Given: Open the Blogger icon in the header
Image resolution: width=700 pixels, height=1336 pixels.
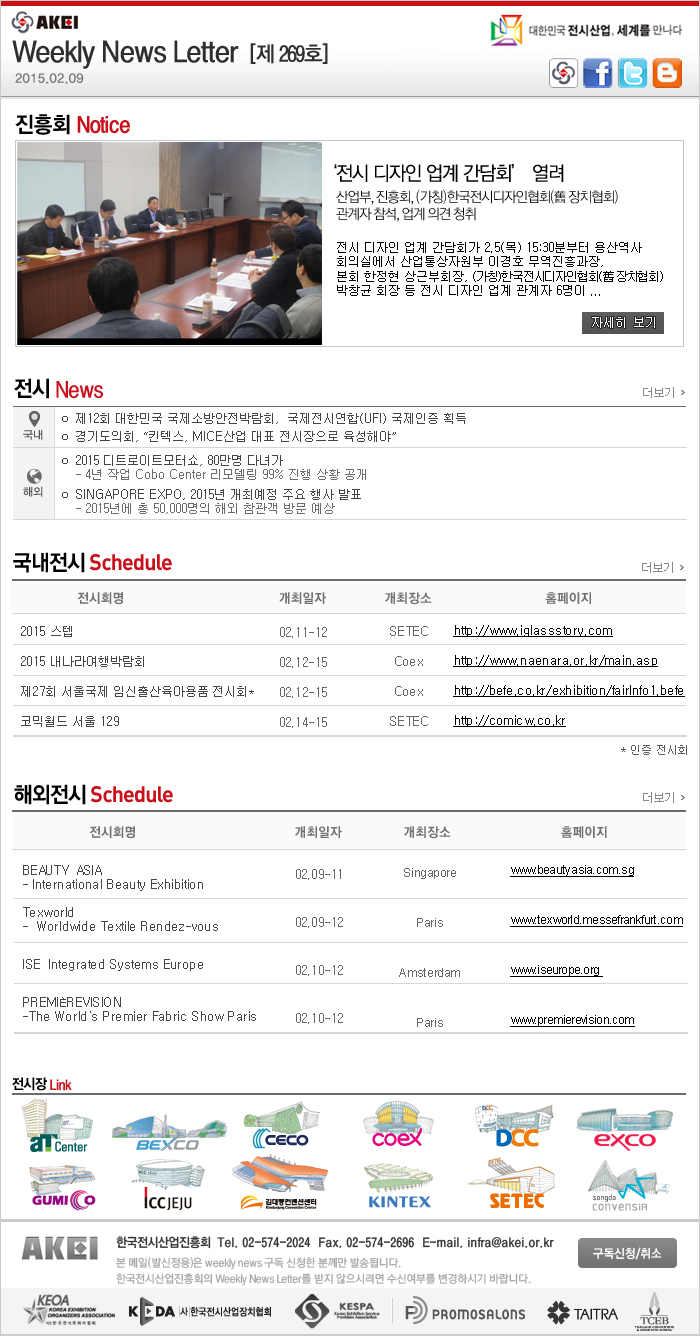Looking at the screenshot, I should click(666, 73).
